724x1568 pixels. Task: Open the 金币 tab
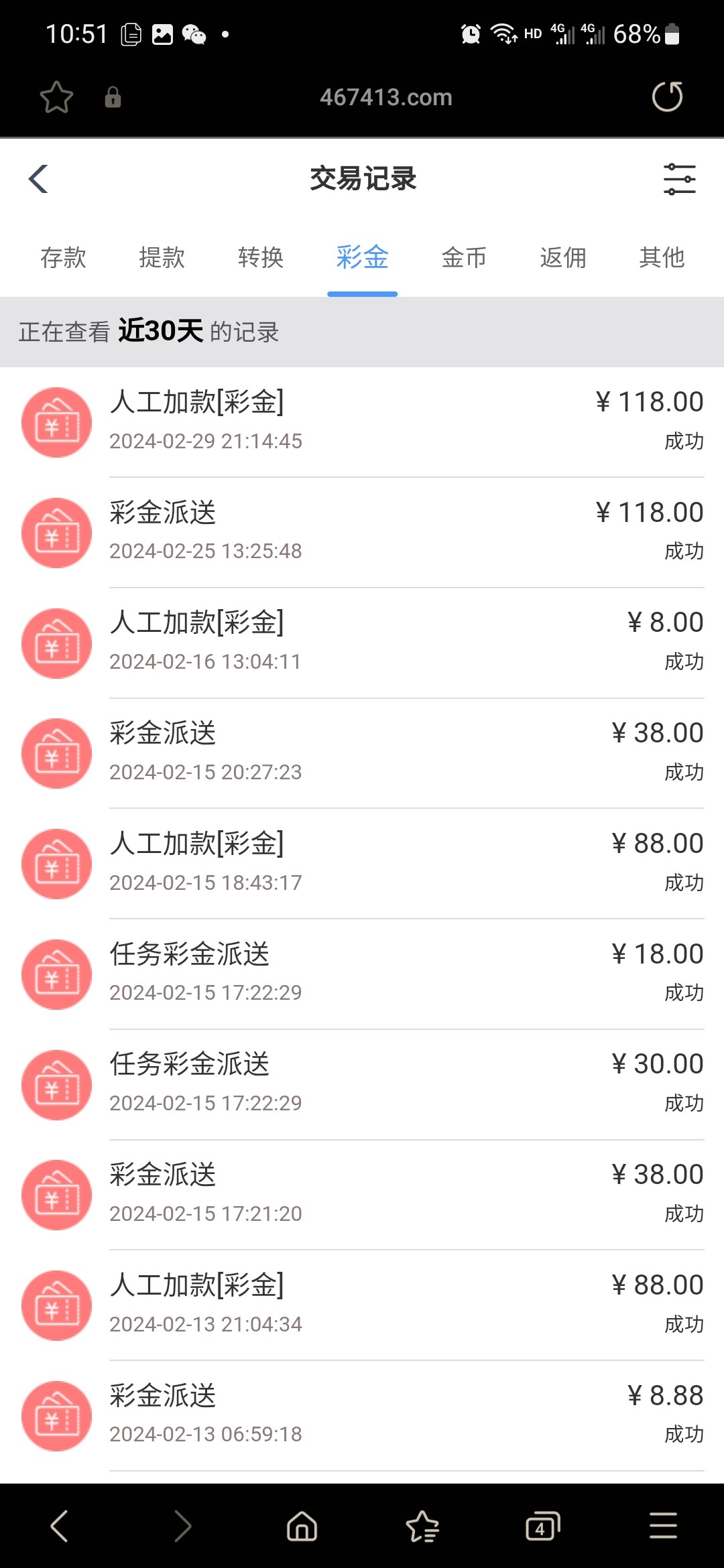click(464, 258)
